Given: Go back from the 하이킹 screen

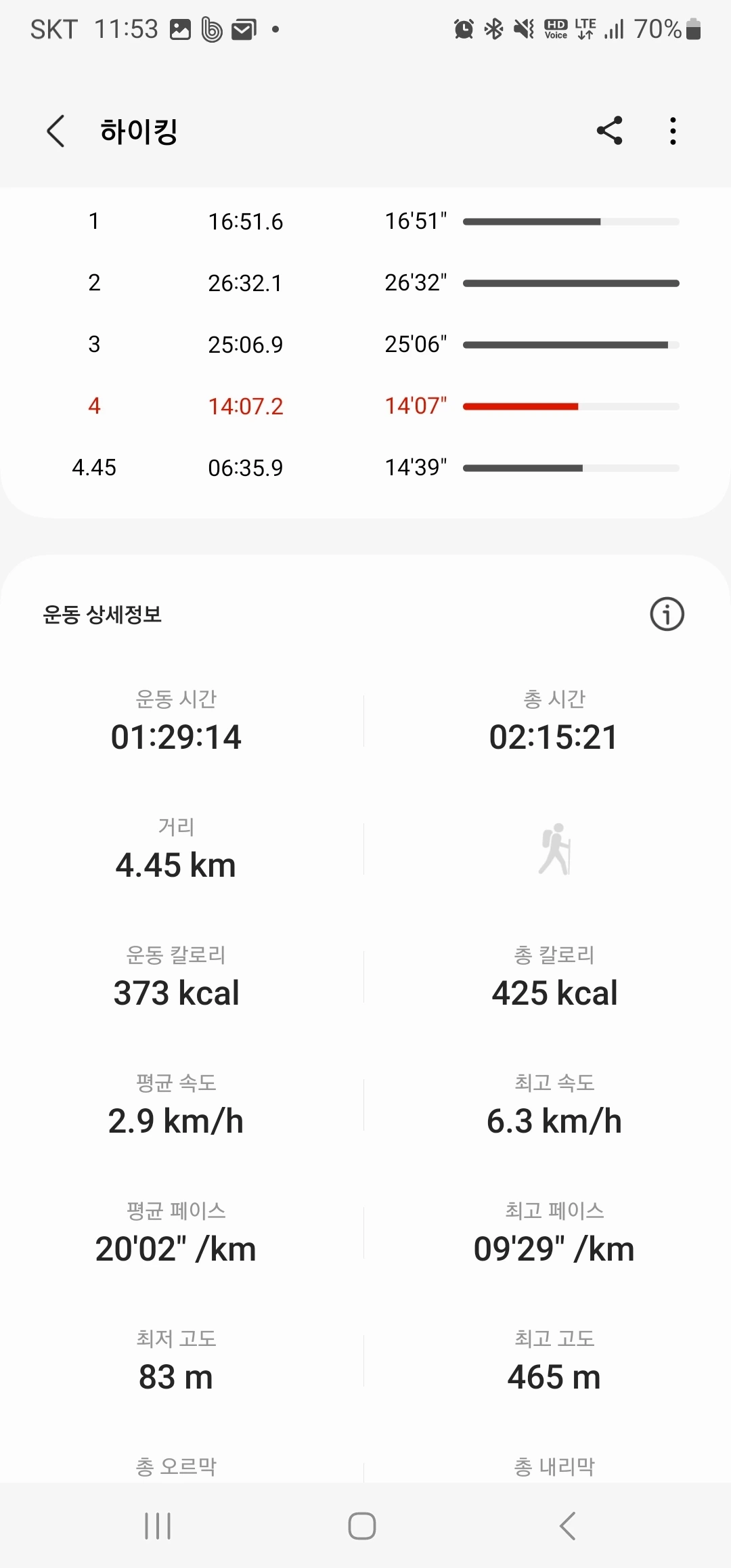Looking at the screenshot, I should (56, 131).
